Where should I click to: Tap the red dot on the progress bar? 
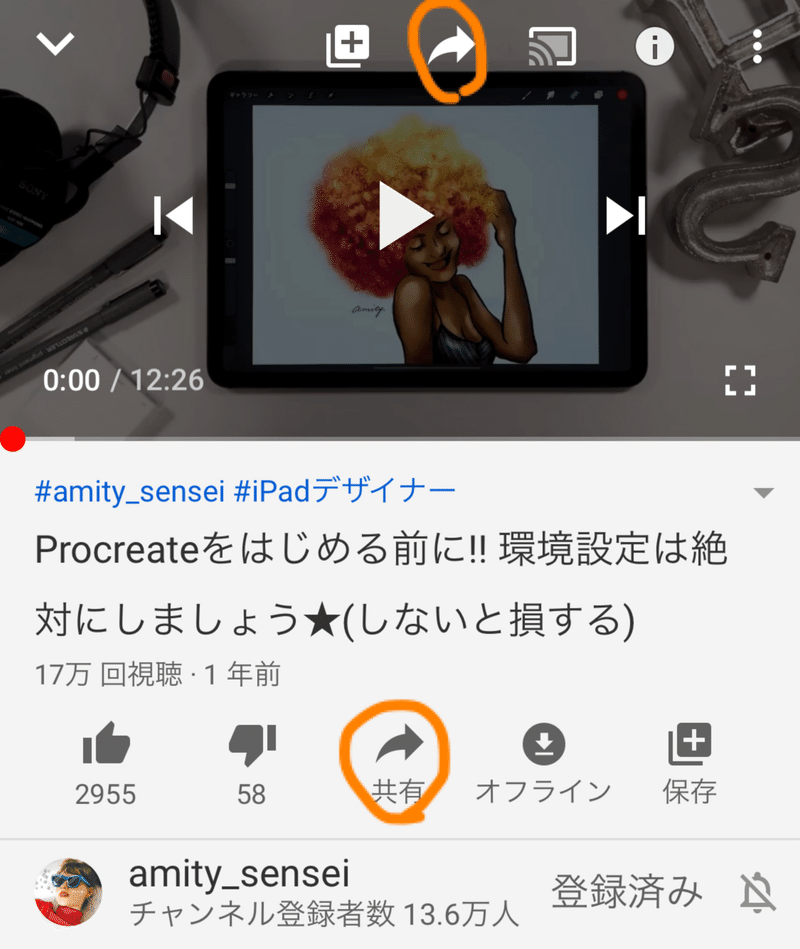[x=12, y=437]
